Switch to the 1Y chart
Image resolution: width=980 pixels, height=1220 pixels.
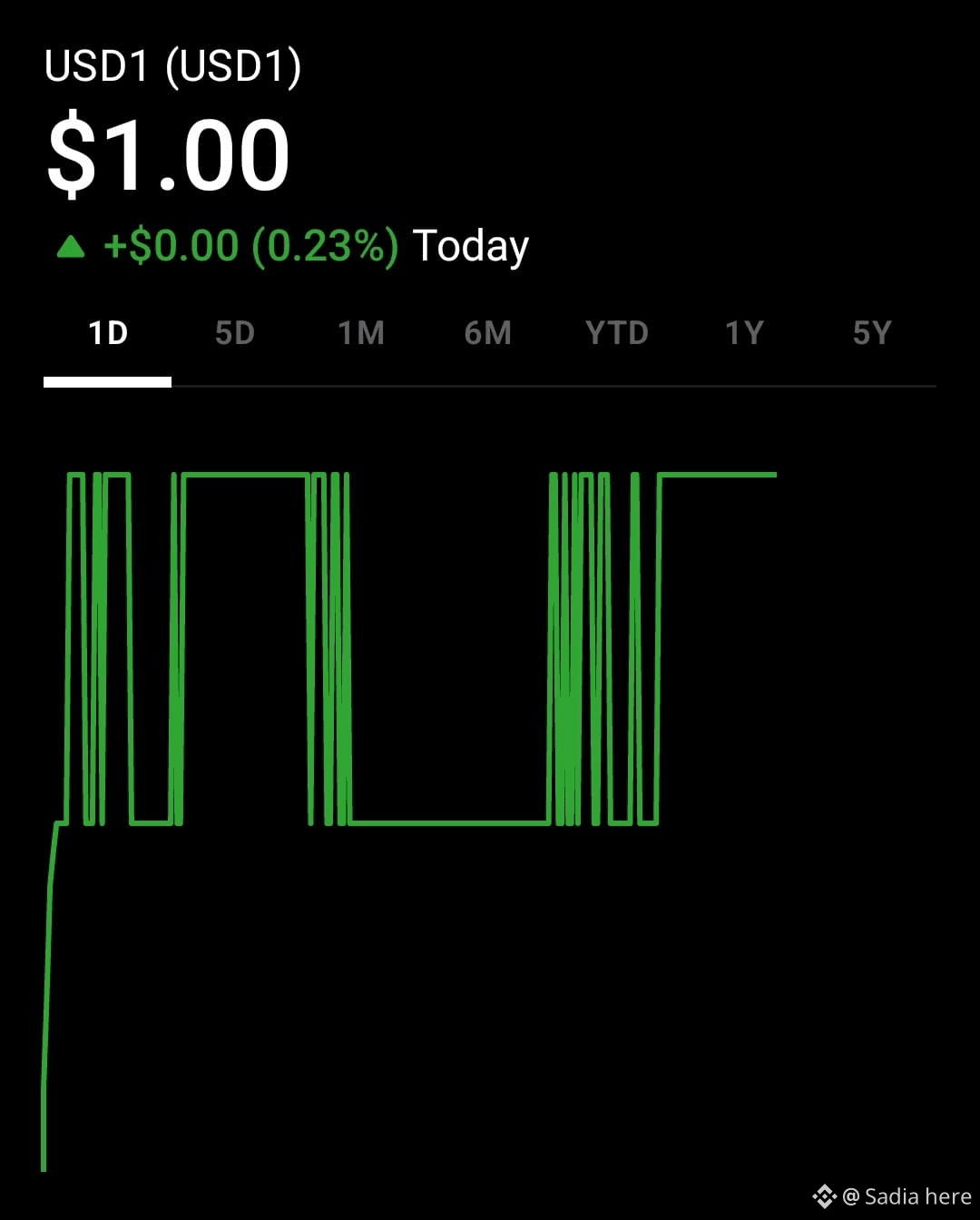coord(743,333)
